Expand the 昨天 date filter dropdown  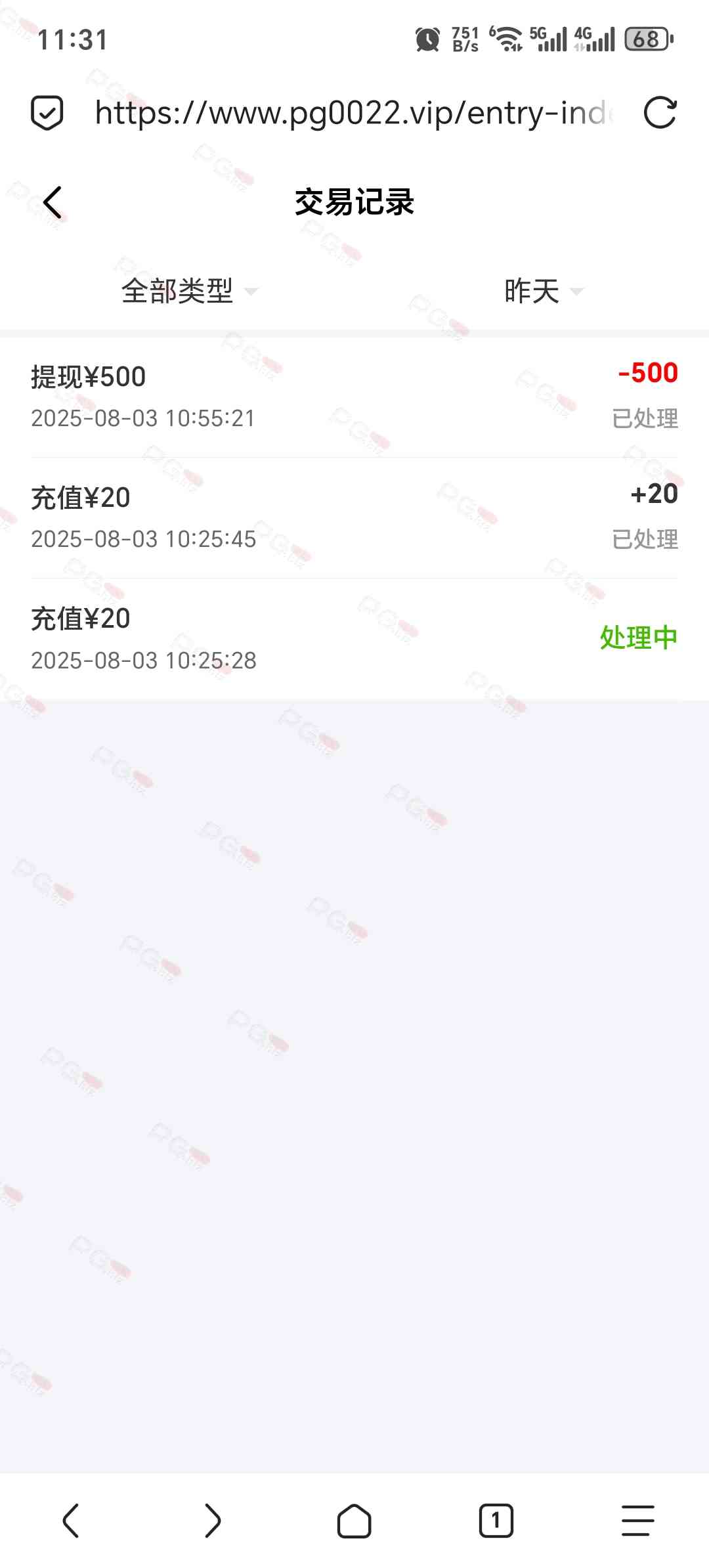542,291
